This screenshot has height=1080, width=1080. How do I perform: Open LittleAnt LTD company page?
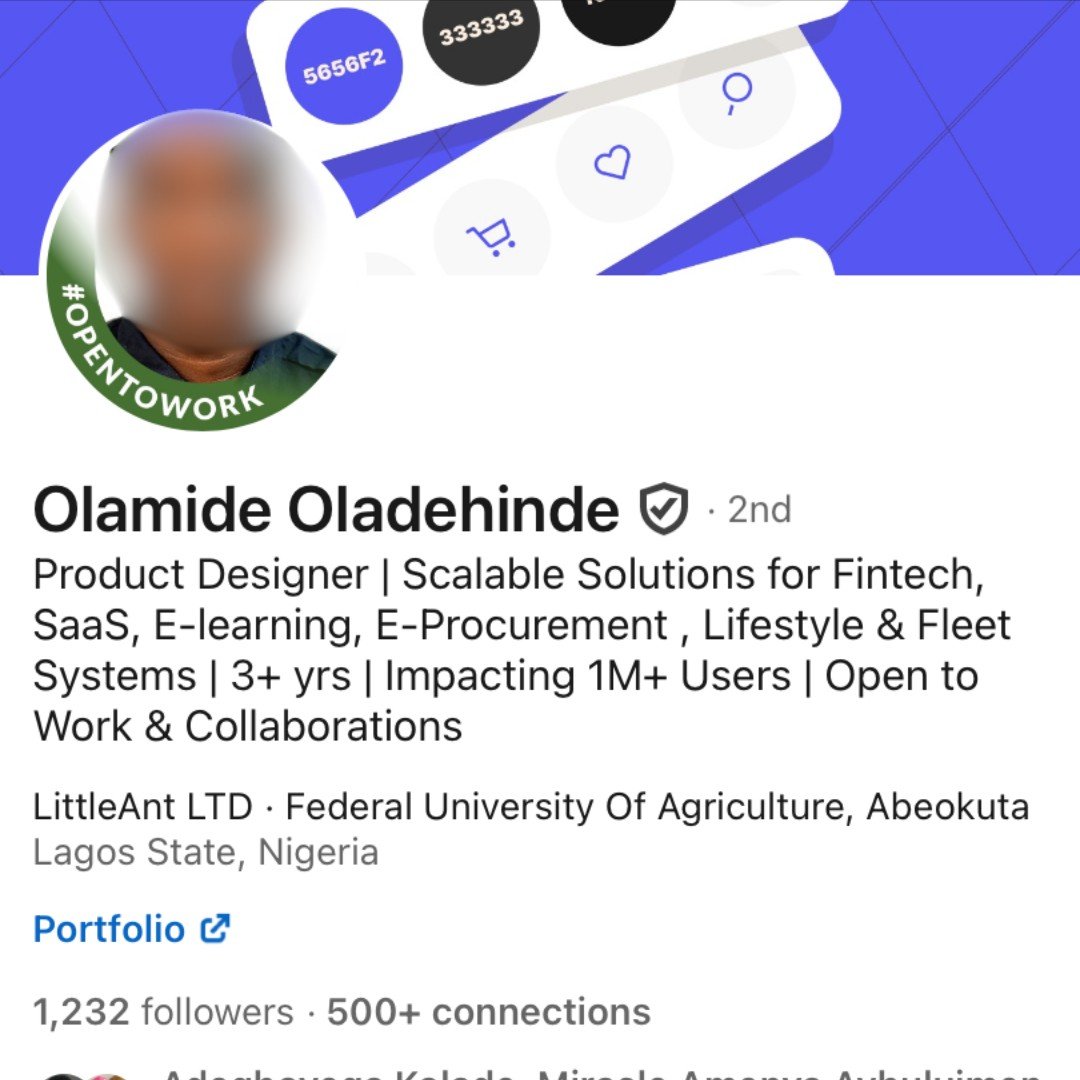[142, 806]
